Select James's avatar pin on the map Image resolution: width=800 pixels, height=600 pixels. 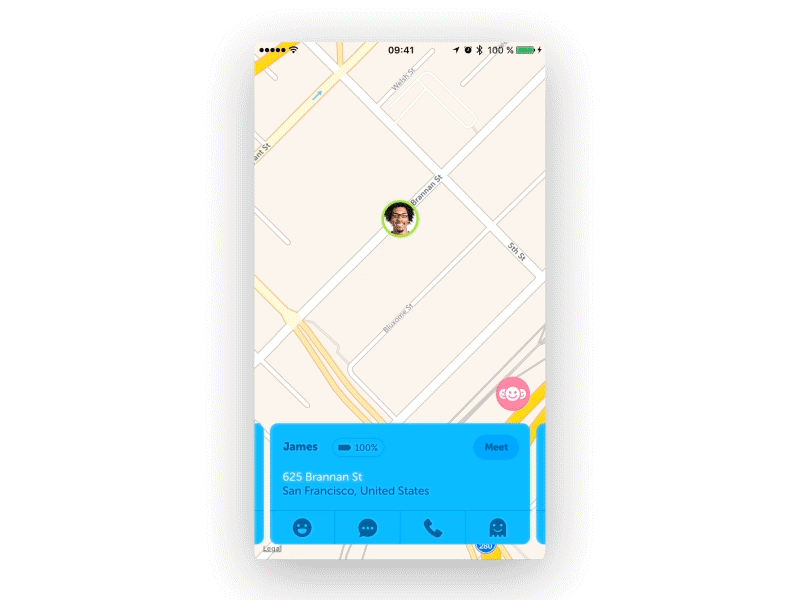[x=400, y=218]
